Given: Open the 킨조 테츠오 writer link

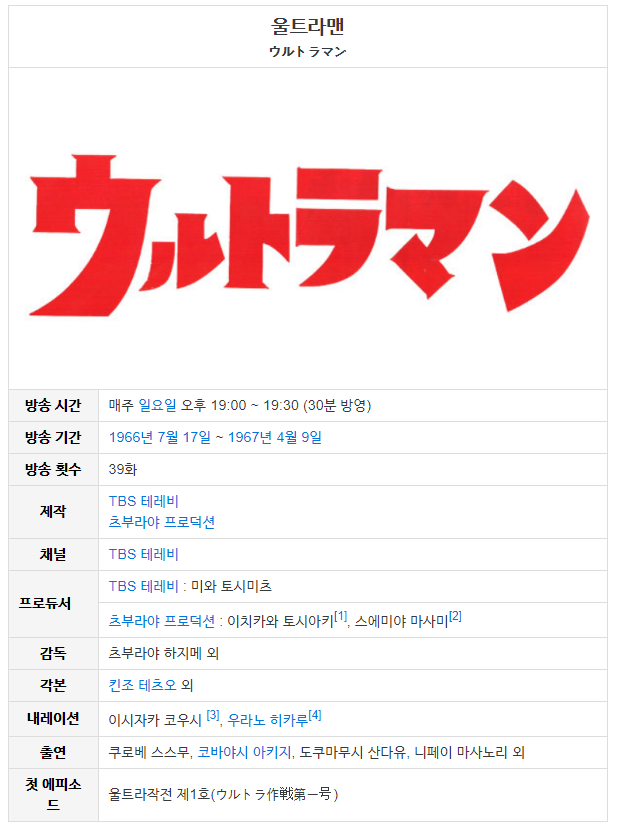Looking at the screenshot, I should 143,685.
